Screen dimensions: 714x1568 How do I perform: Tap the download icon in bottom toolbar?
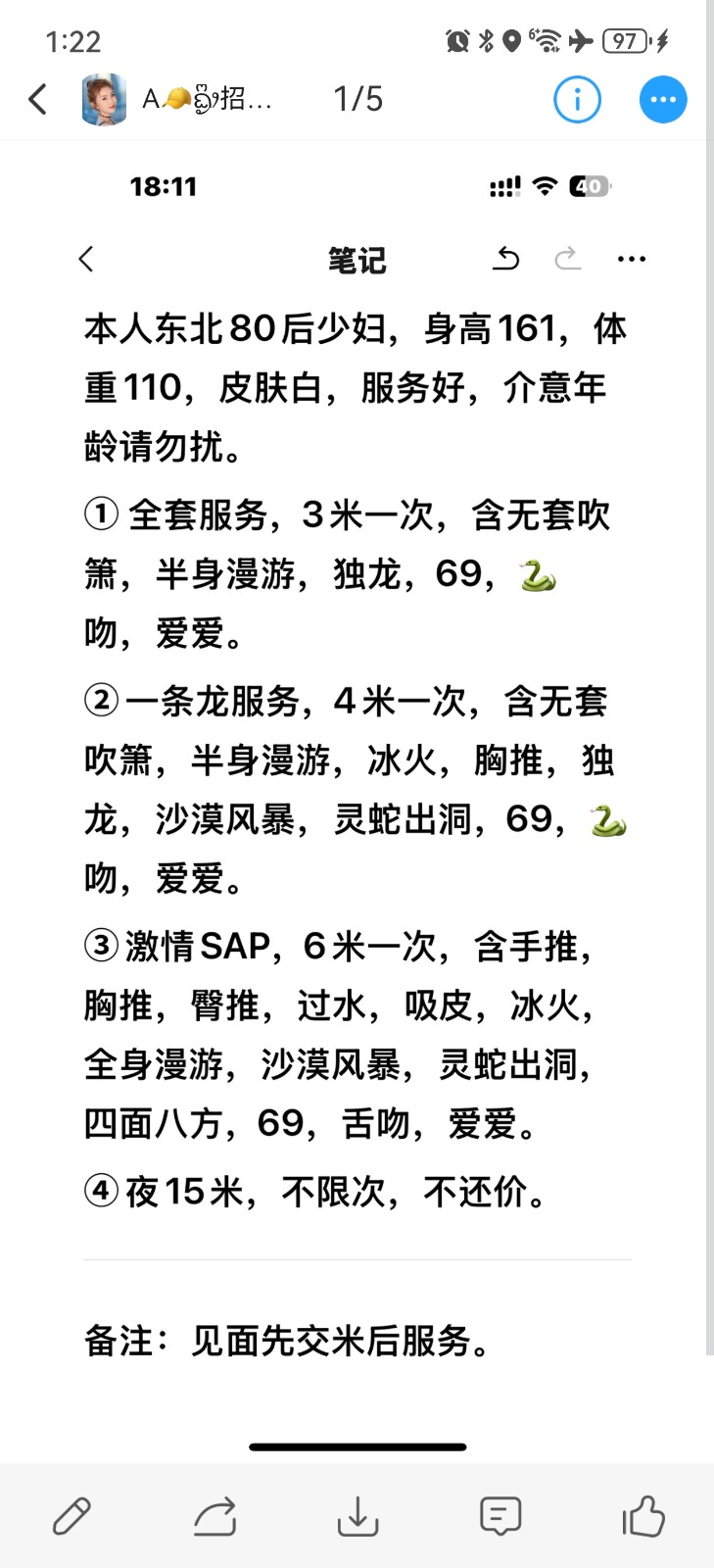[x=357, y=1518]
